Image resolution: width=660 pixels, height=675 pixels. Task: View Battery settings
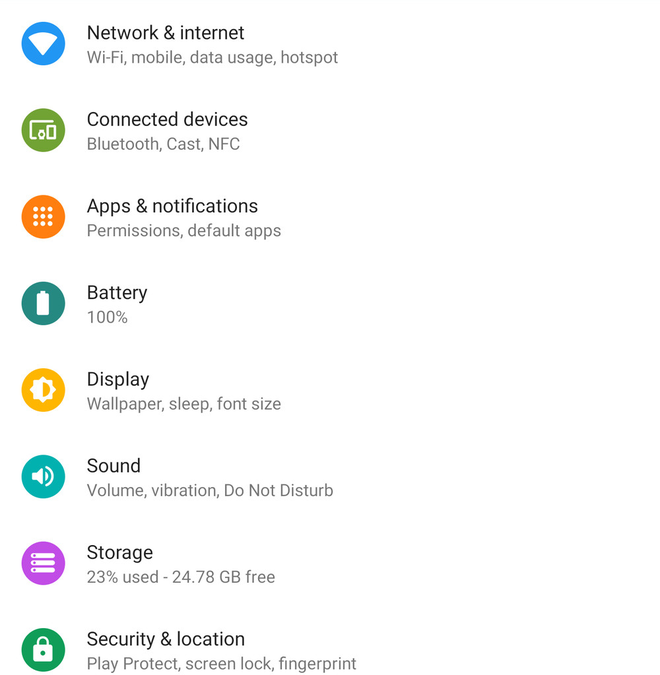coord(117,304)
